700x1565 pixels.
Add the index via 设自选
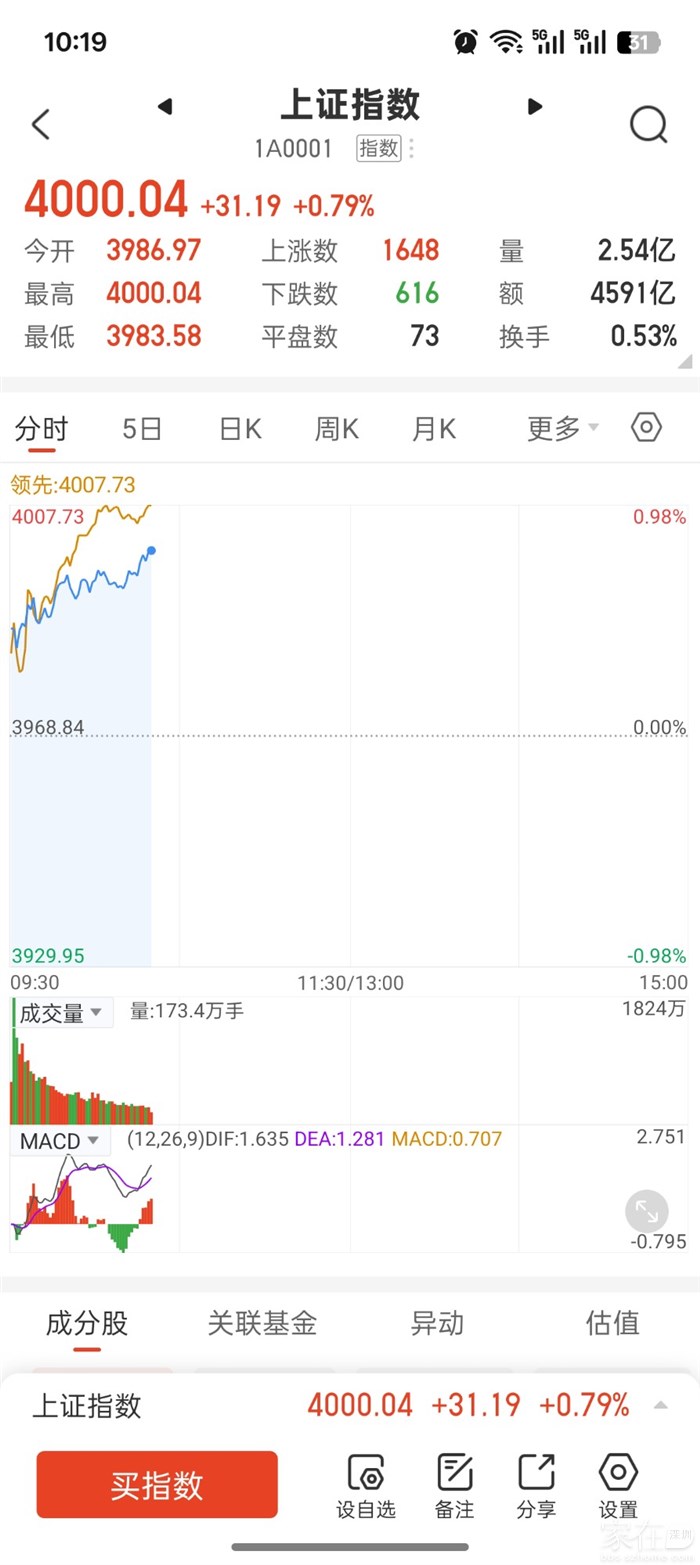(366, 1485)
